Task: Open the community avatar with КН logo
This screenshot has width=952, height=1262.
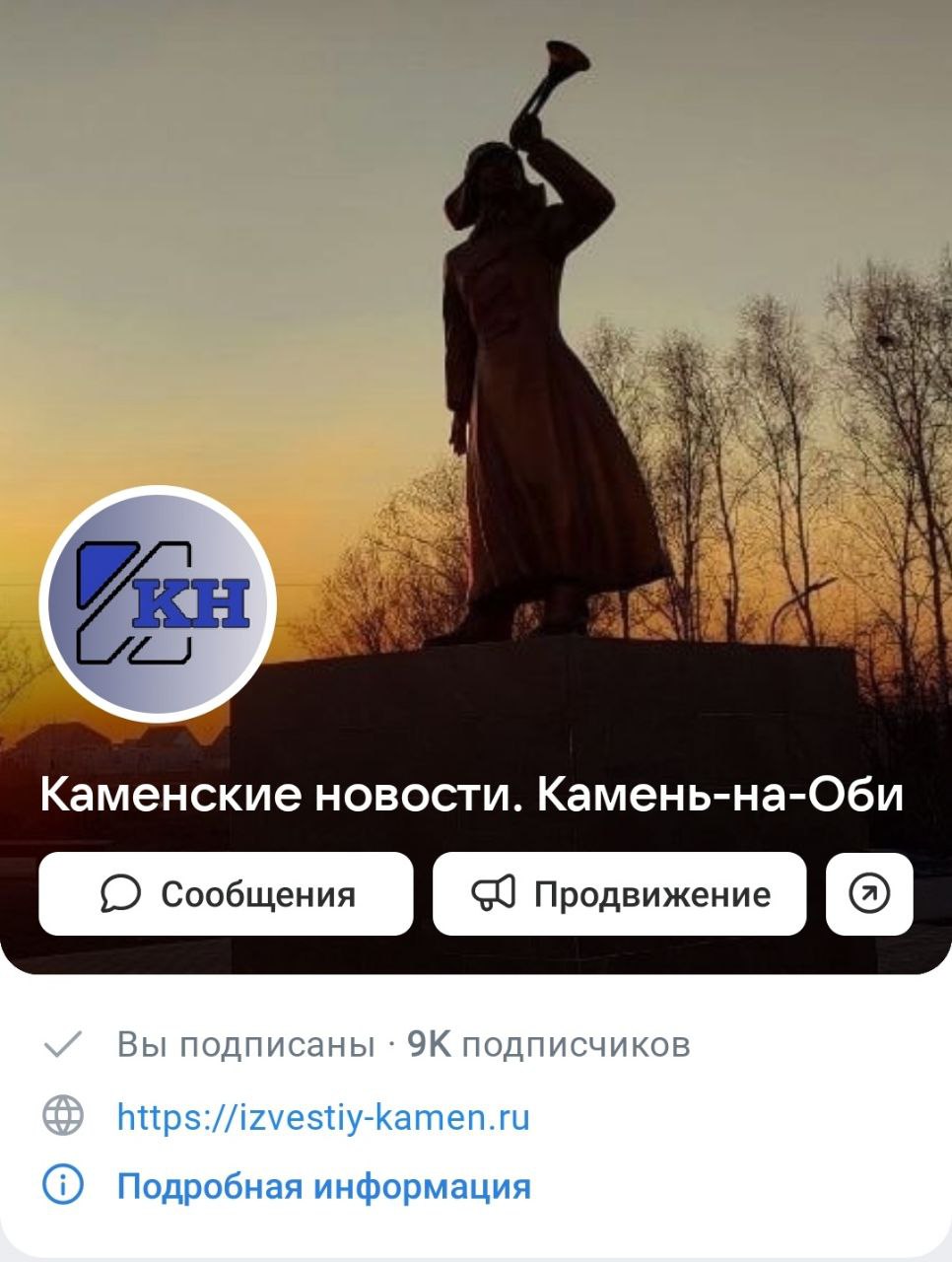Action: (158, 602)
